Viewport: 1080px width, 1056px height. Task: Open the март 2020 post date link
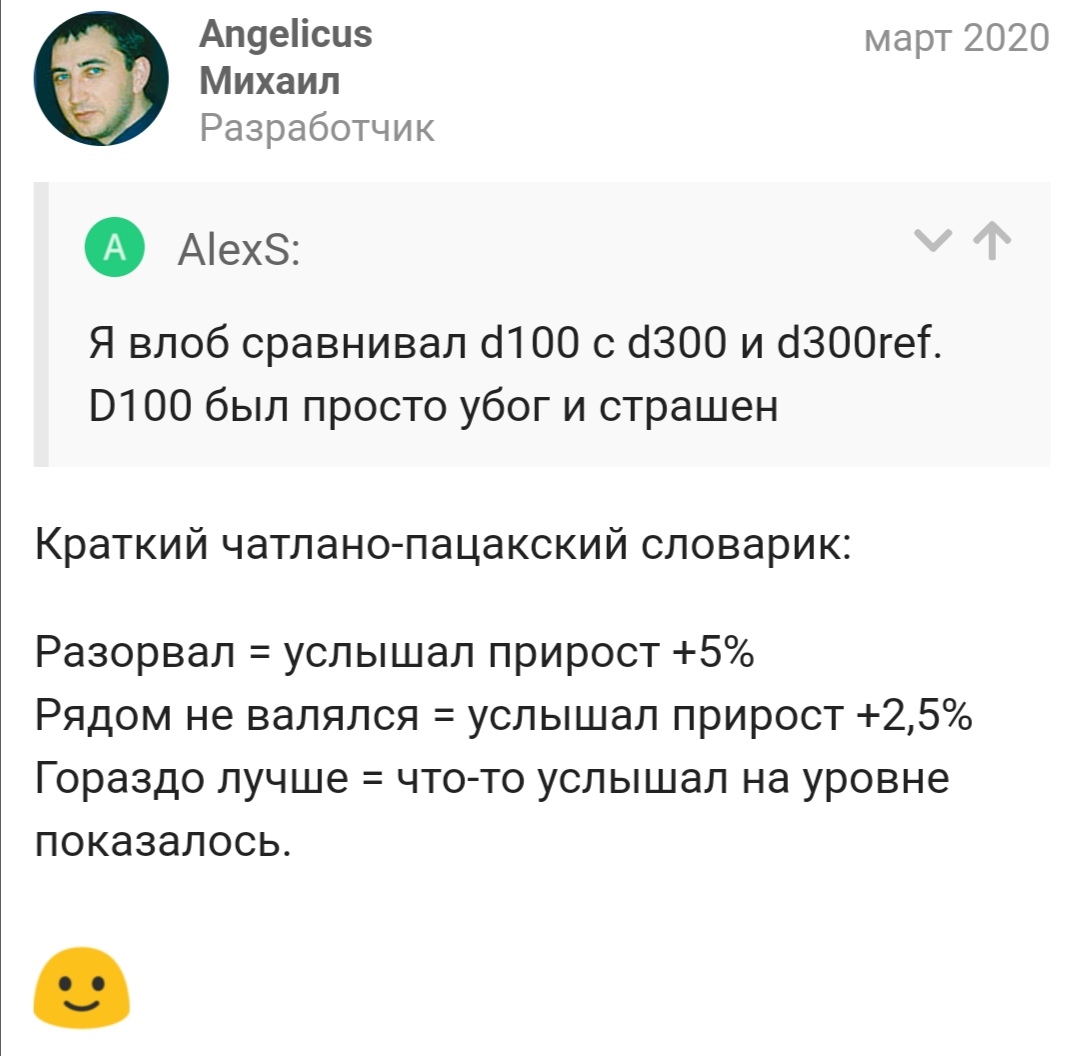[x=955, y=38]
